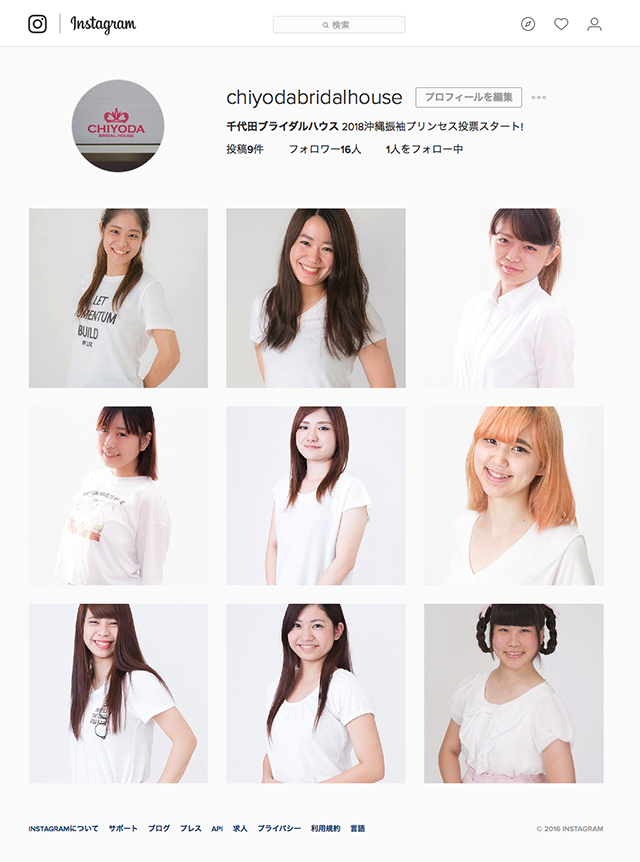This screenshot has height=862, width=640.
Task: View the 1人をフォロー中 following list
Action: [424, 149]
